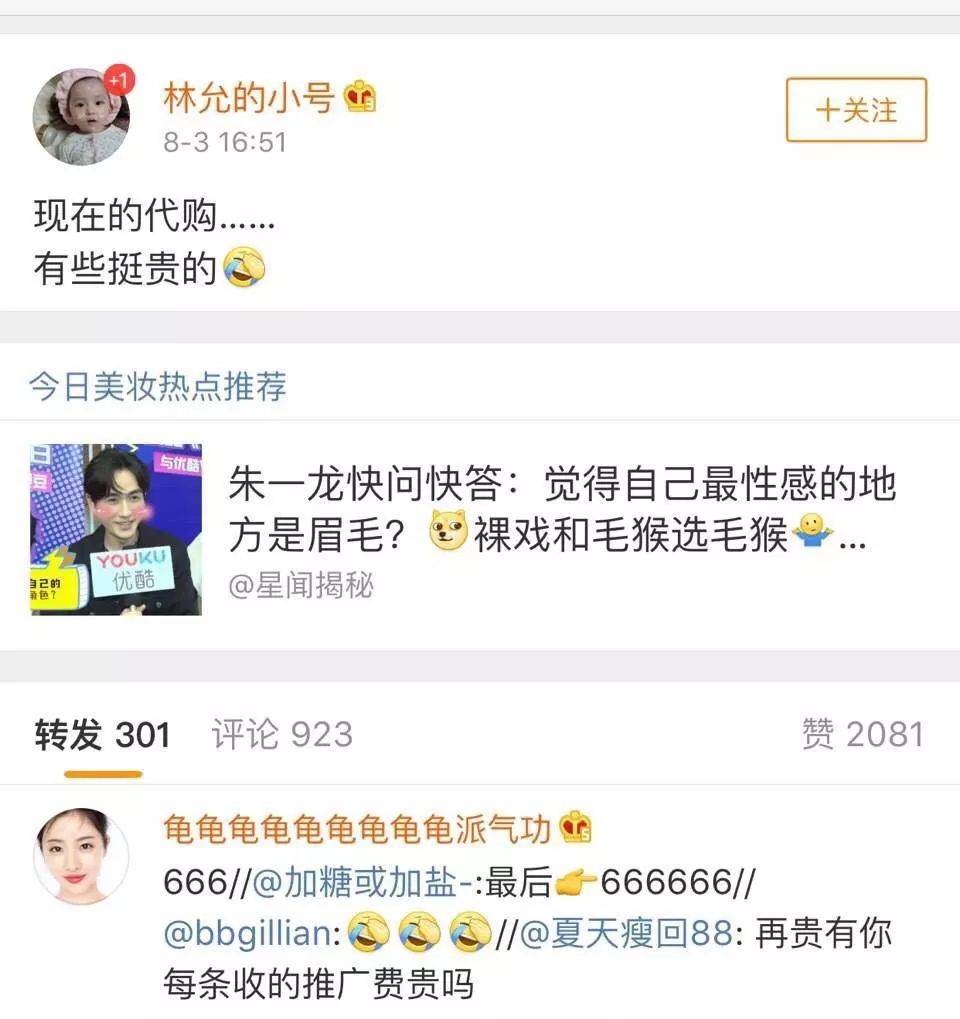Switch to the 转发 301 tab
This screenshot has height=1019, width=960.
(x=102, y=735)
